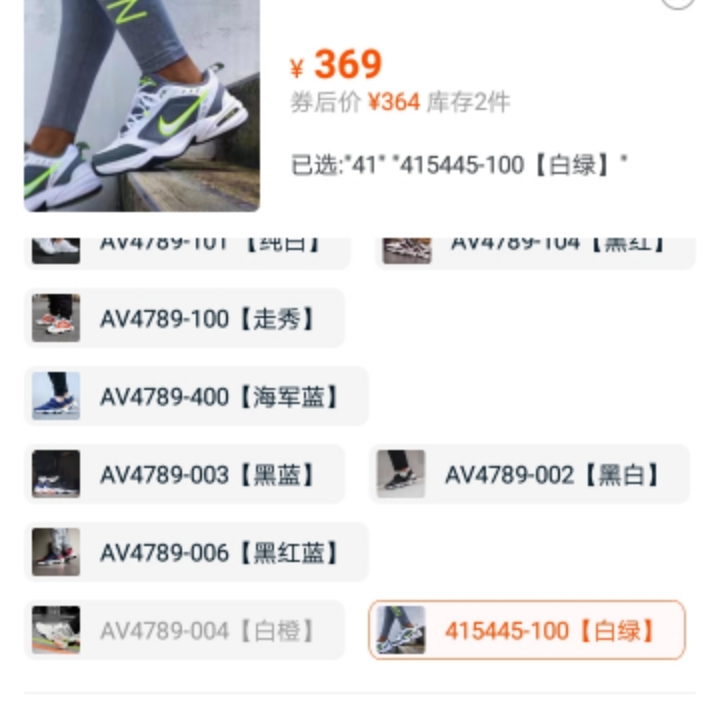This screenshot has height=720, width=720.
Task: Choose the AV4789-104 variant chip
Action: [535, 250]
